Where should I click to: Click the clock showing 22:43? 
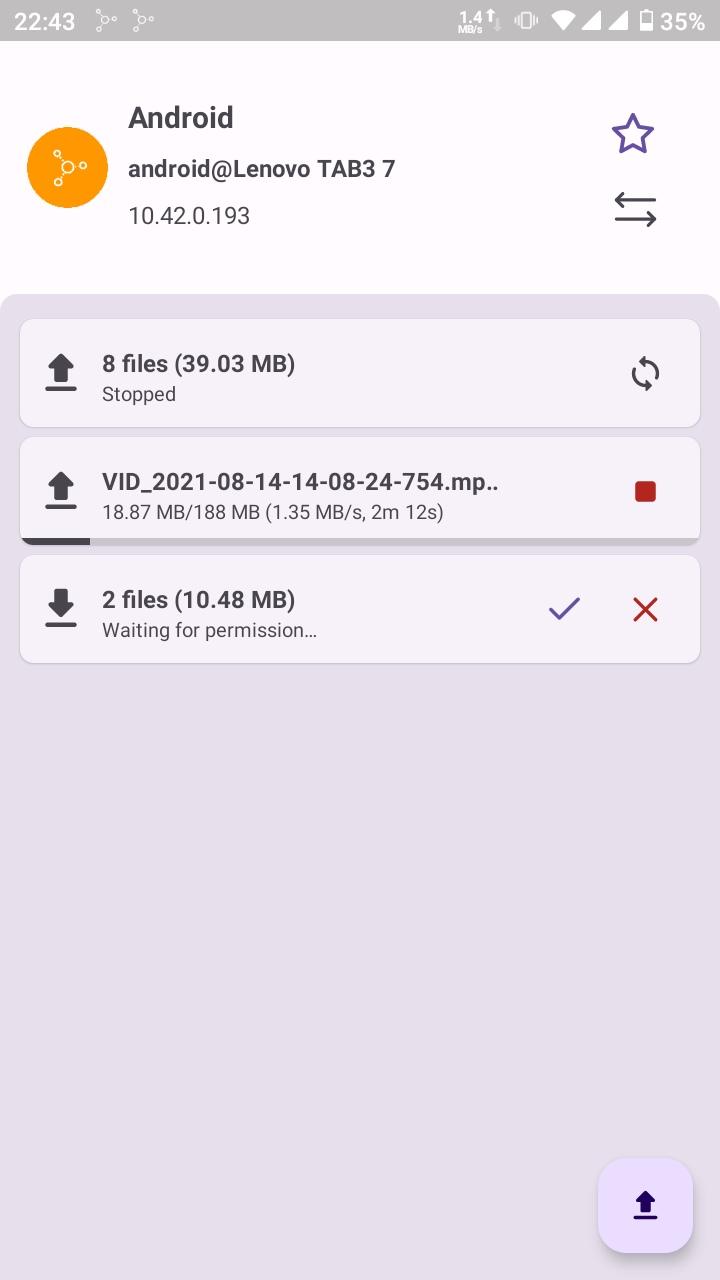(x=45, y=18)
